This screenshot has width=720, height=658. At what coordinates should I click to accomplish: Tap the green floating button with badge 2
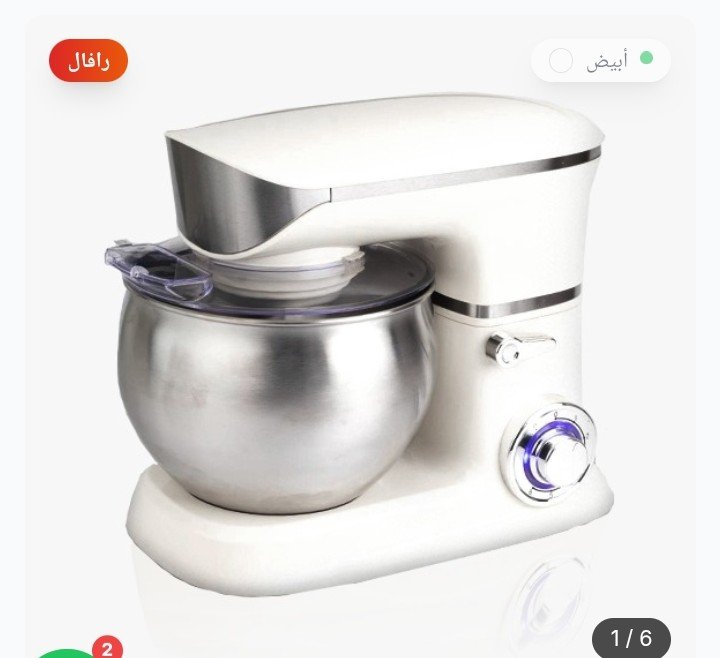pyautogui.click(x=69, y=653)
